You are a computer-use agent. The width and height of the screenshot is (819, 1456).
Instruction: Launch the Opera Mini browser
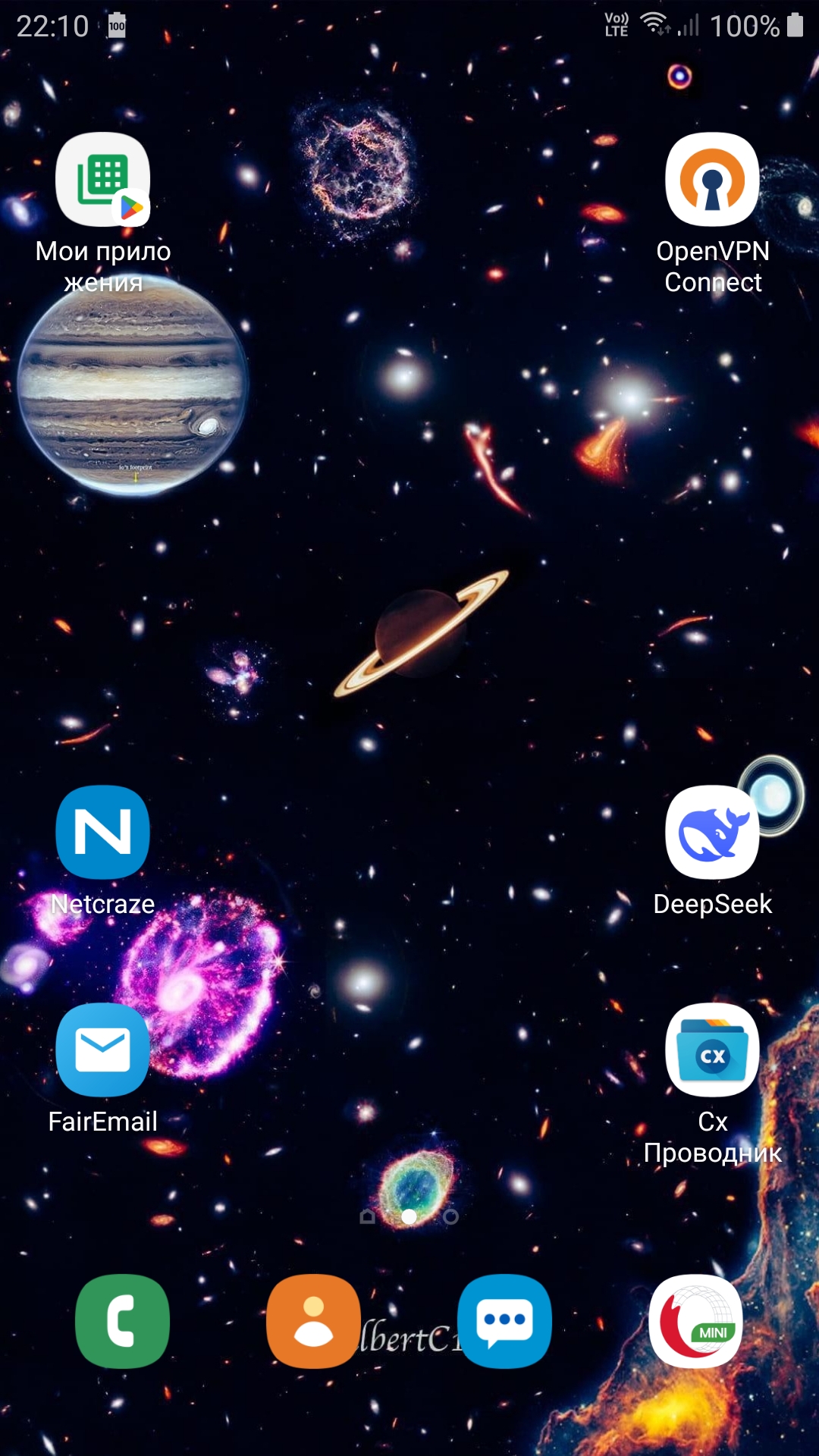tap(695, 1321)
